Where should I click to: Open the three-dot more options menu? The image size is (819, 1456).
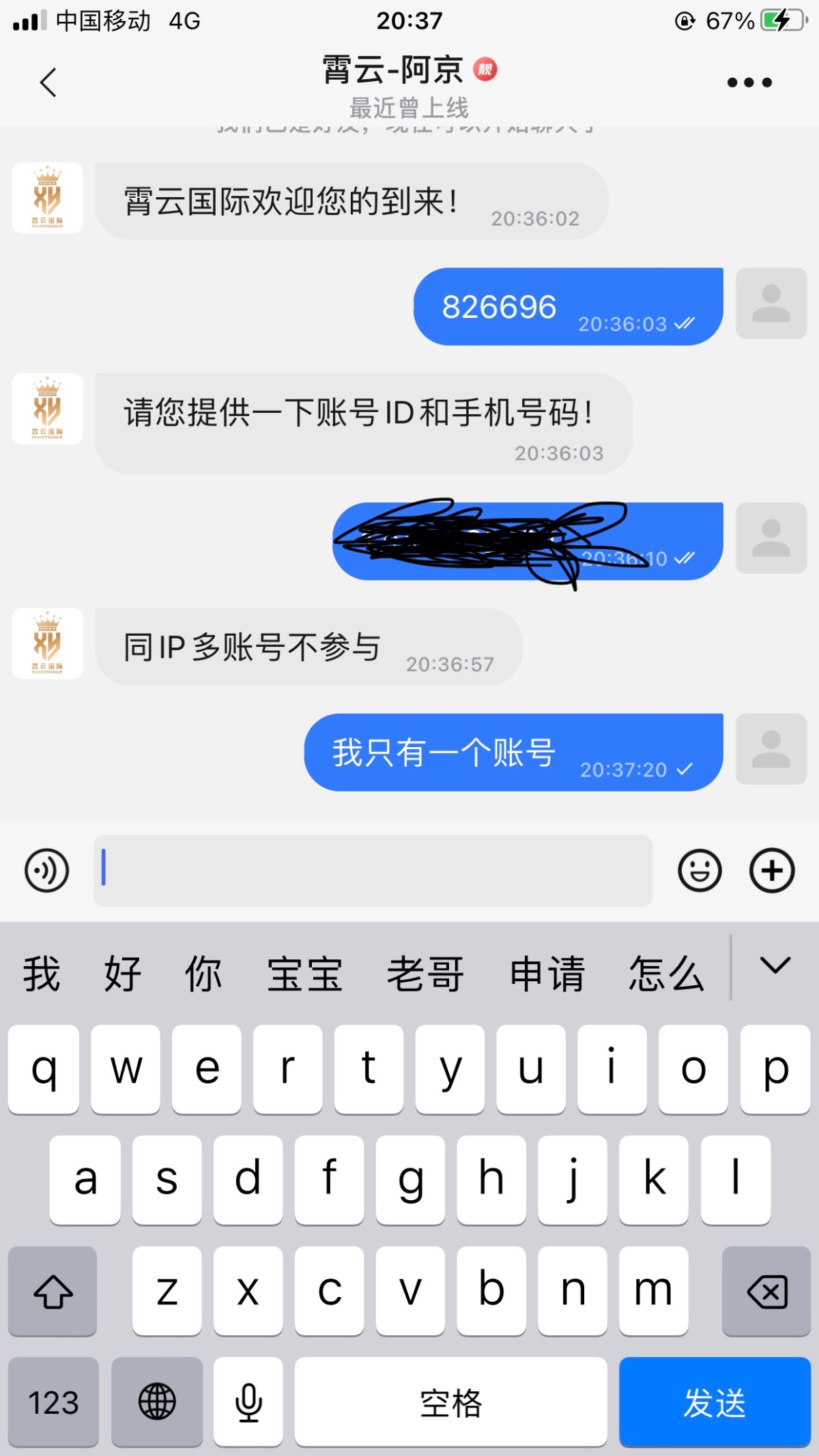tap(749, 83)
